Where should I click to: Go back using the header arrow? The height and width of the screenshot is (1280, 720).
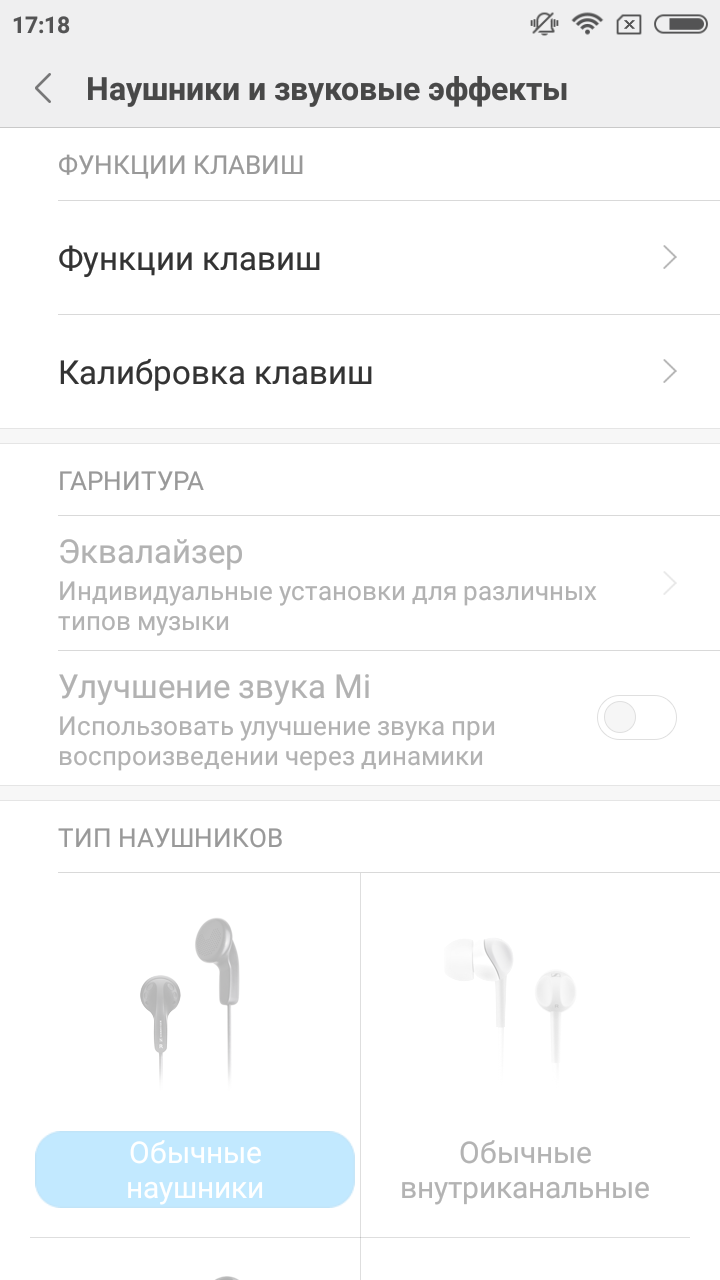pyautogui.click(x=42, y=89)
